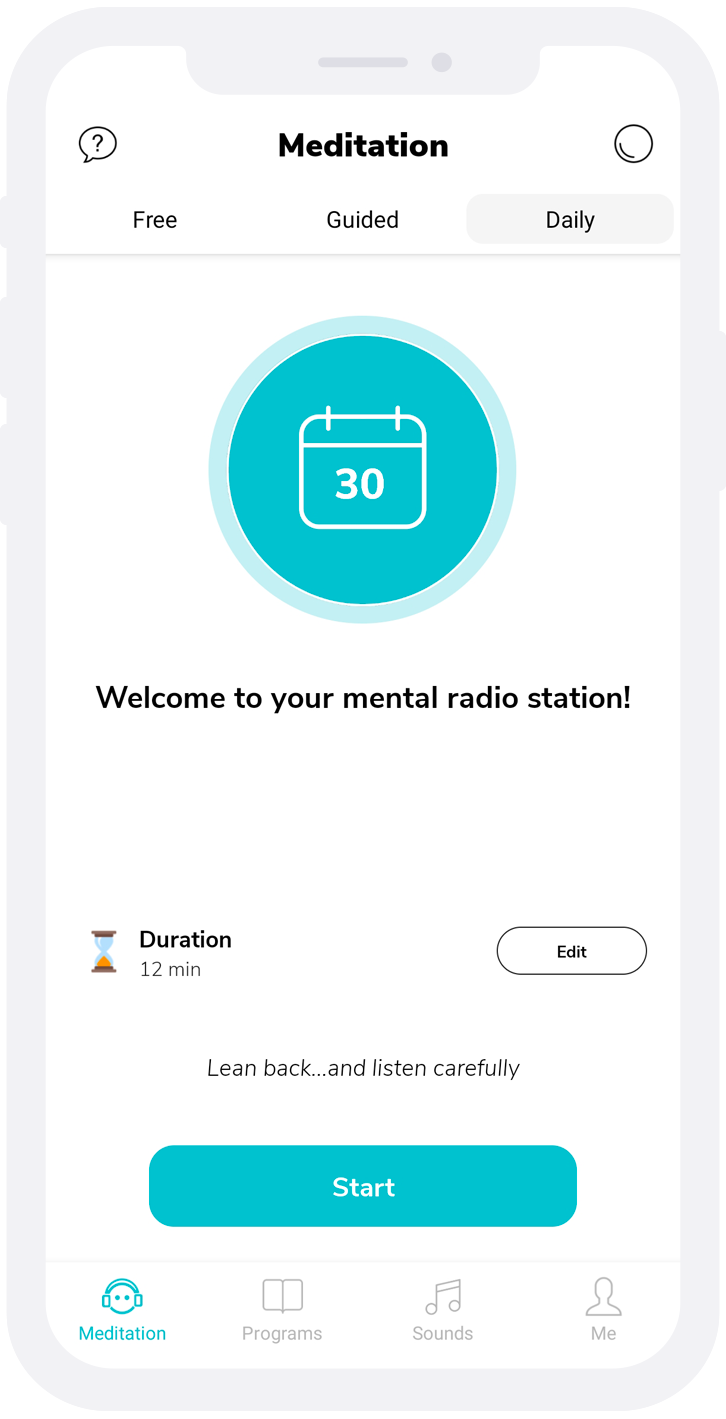Start the daily meditation
Viewport: 726px width, 1419px height.
click(x=363, y=1186)
